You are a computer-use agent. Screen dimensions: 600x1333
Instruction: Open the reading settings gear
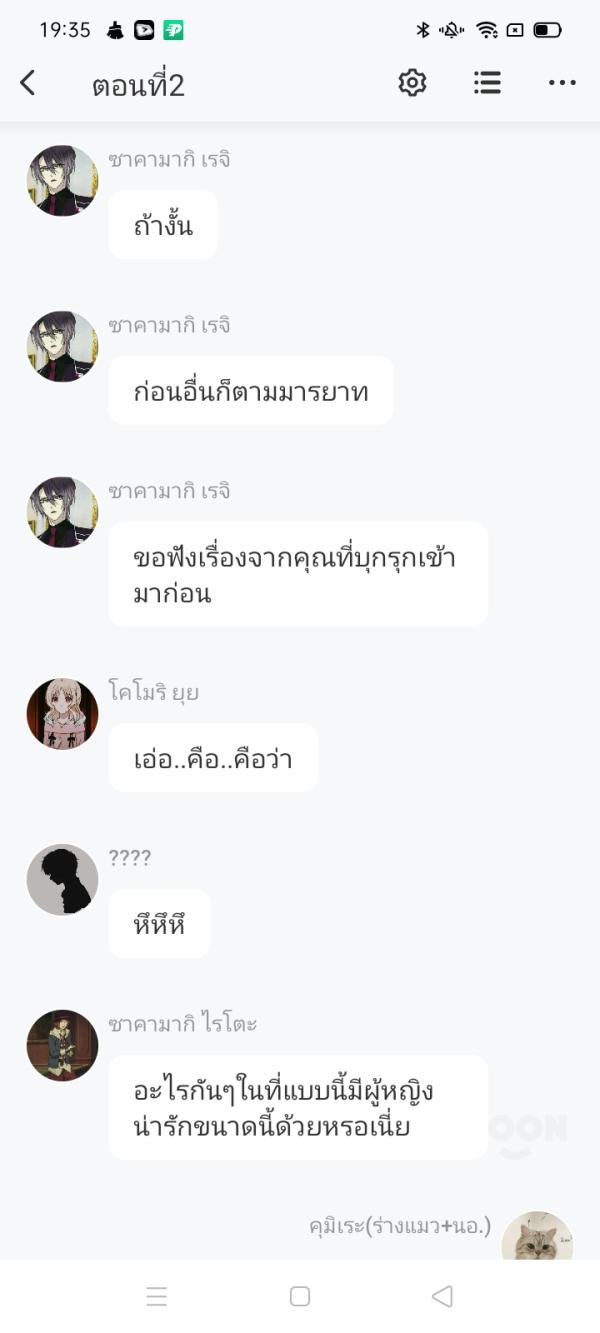coord(412,83)
